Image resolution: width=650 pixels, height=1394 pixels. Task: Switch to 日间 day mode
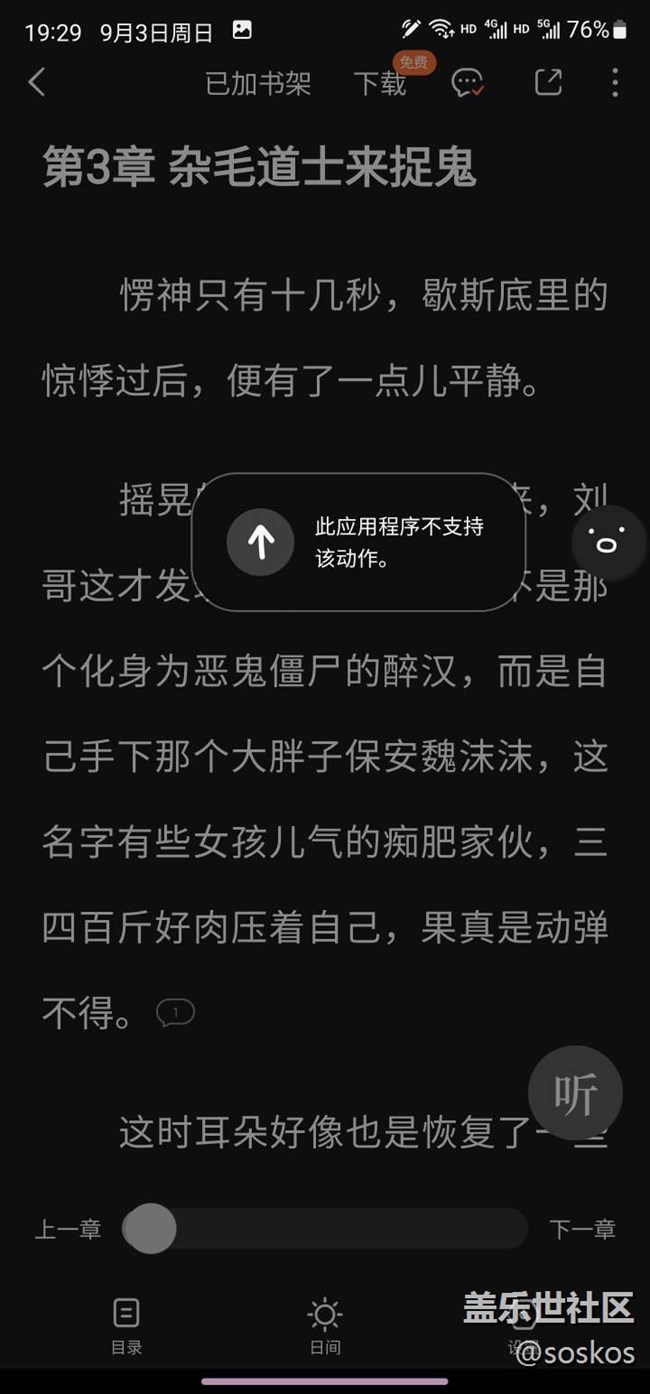click(324, 1325)
